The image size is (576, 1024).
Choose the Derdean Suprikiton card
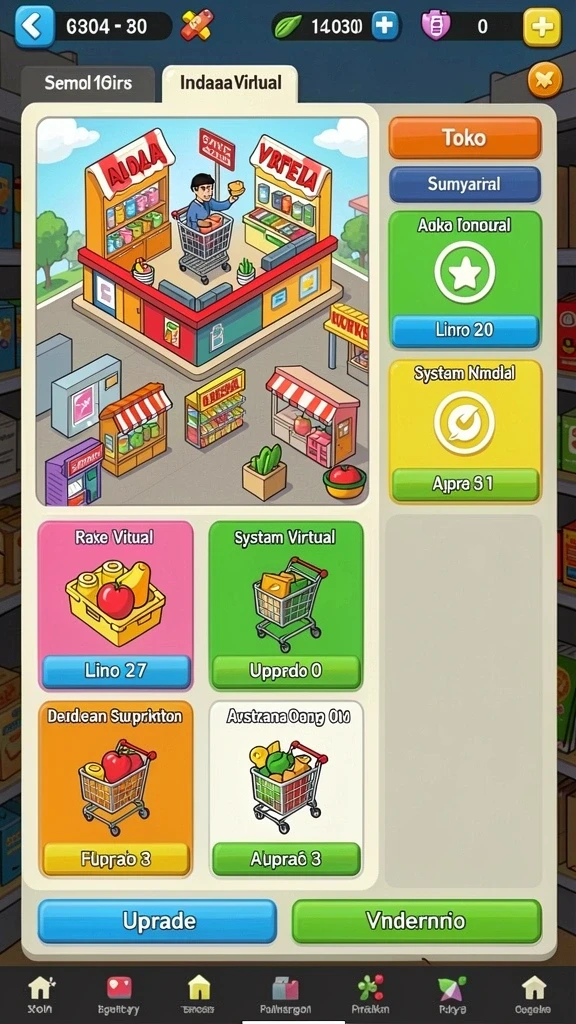pos(116,789)
